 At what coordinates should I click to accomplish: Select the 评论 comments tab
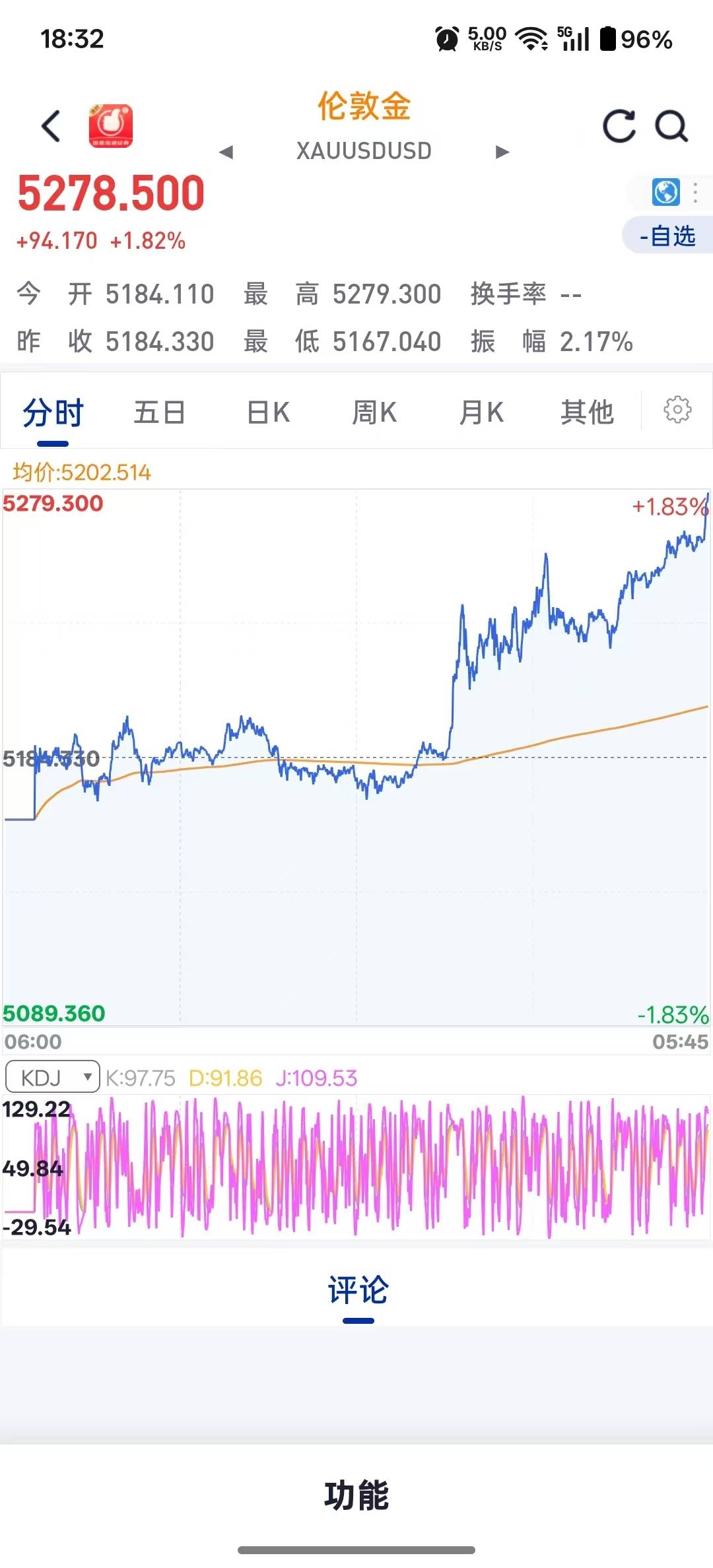click(x=358, y=1291)
